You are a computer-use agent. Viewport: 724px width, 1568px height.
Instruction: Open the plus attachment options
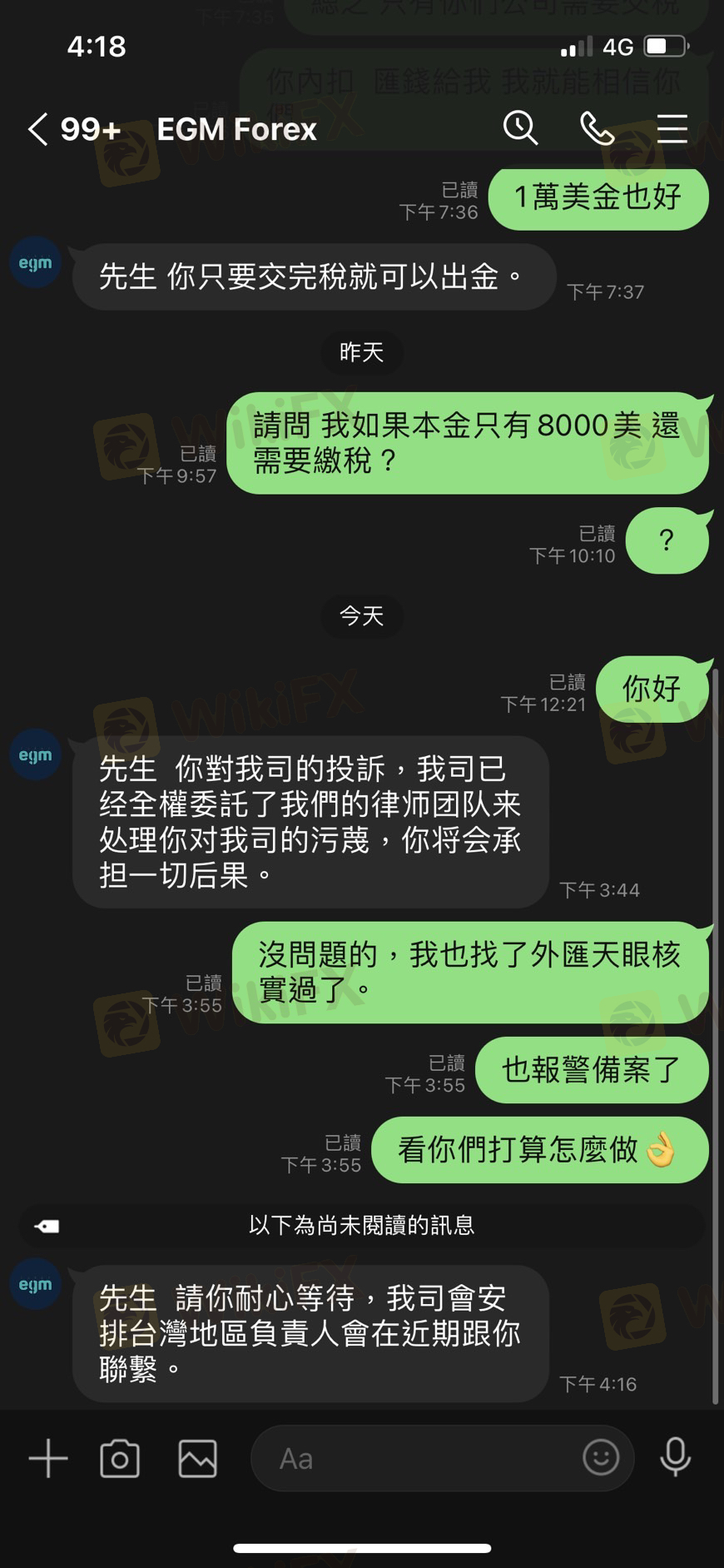pyautogui.click(x=48, y=1458)
